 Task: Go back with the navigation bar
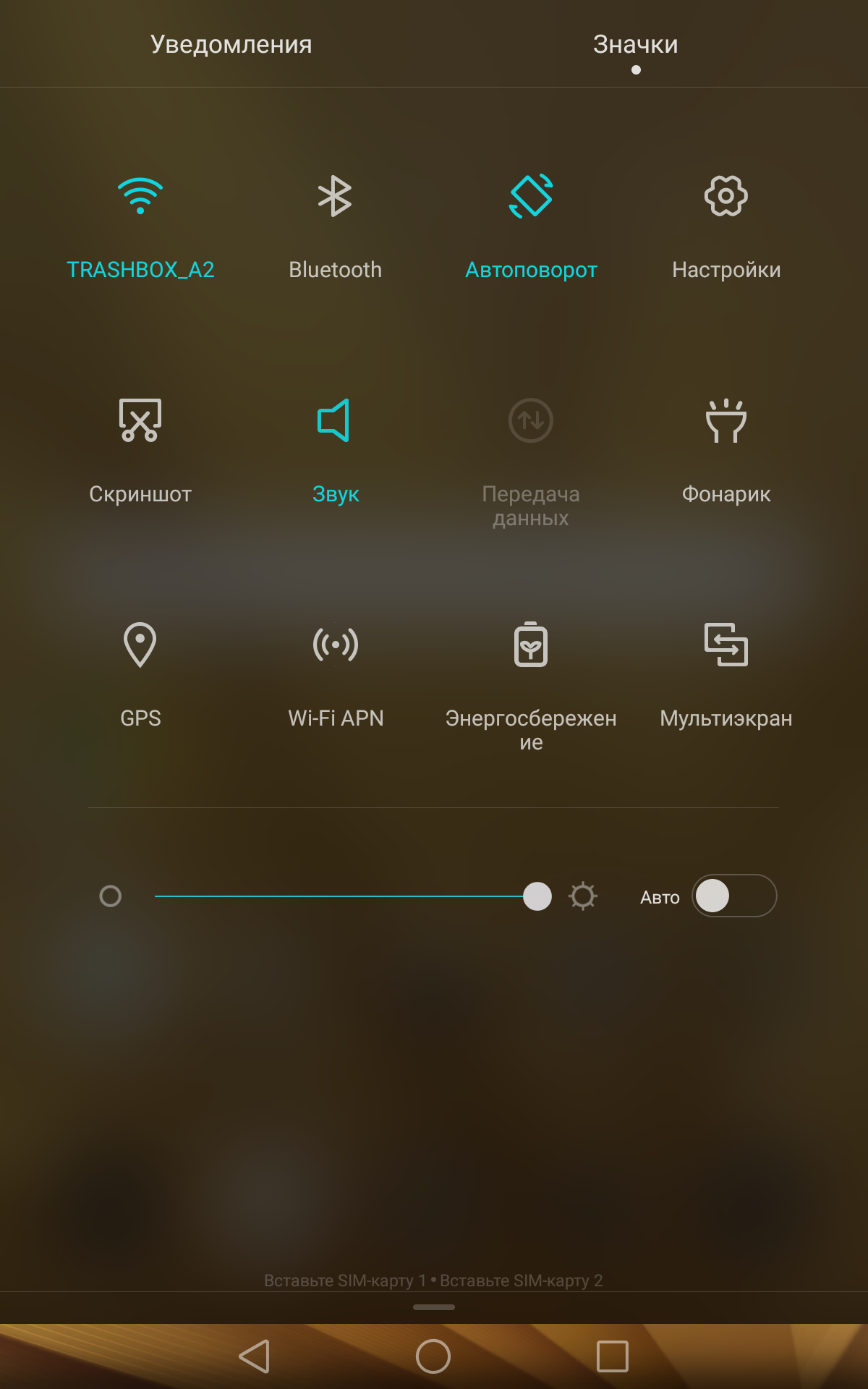tap(255, 1356)
